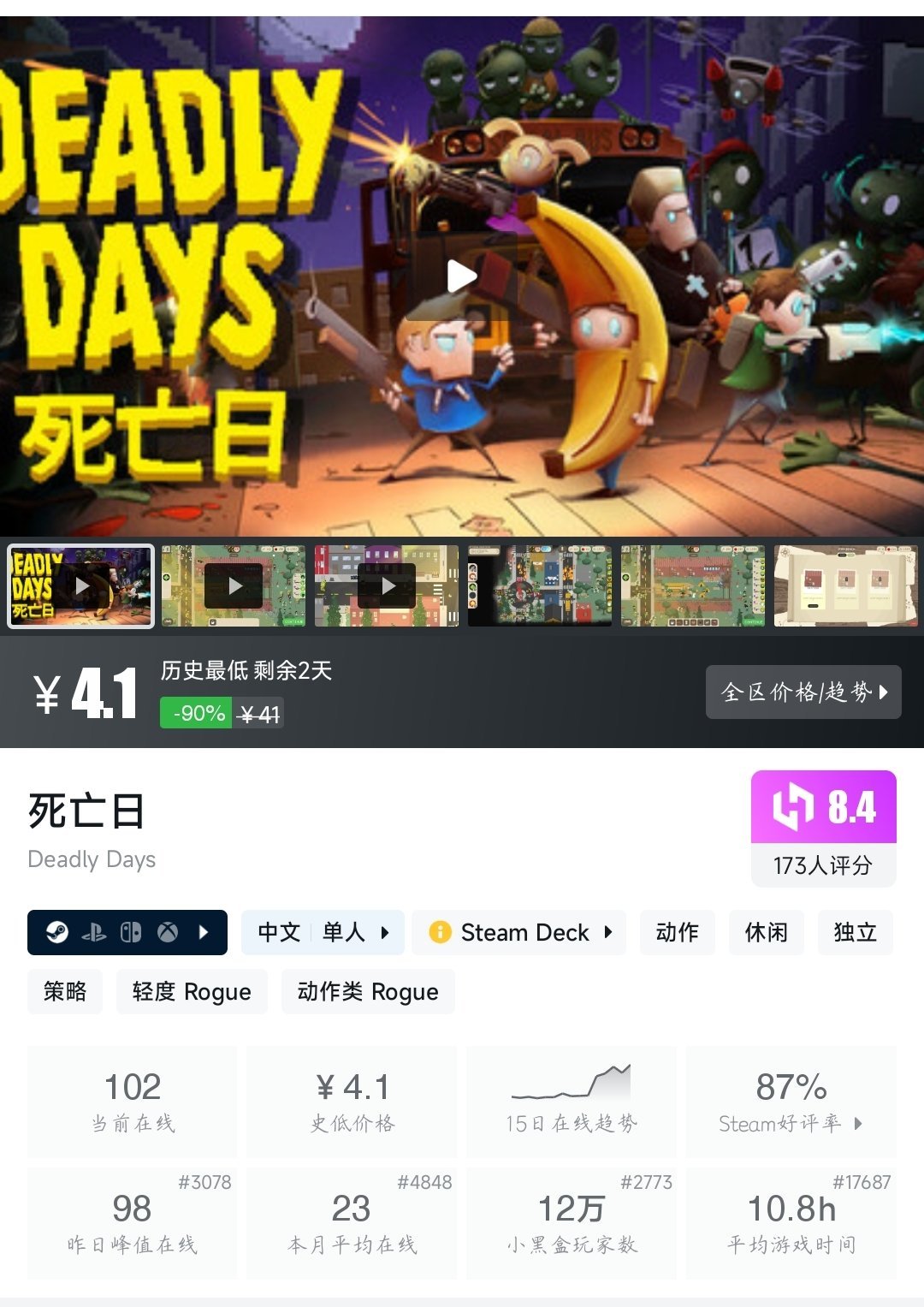Expand the Steam Deck details arrow

coord(607,932)
